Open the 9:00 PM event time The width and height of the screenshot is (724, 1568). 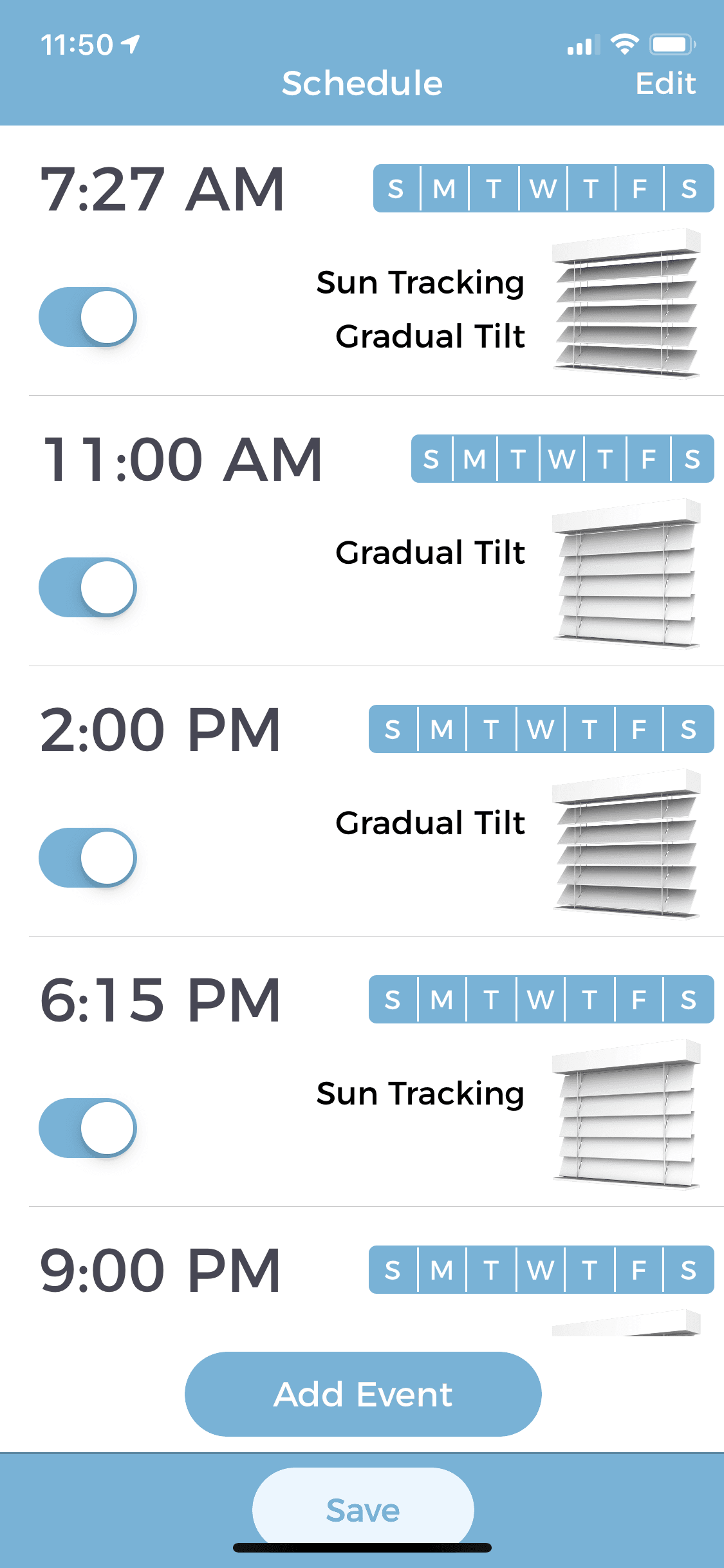[x=160, y=1271]
